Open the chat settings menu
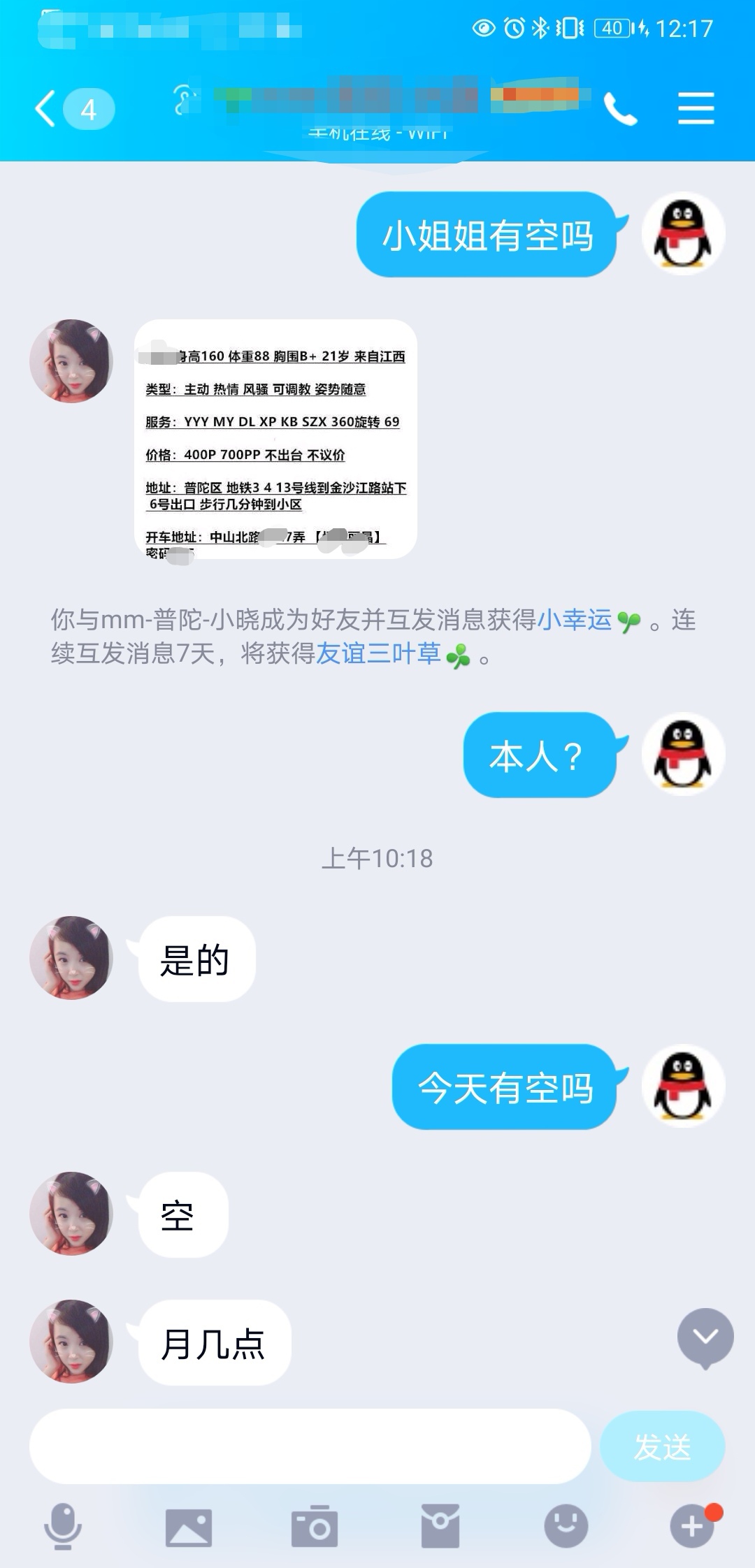The height and width of the screenshot is (1568, 755). [696, 109]
